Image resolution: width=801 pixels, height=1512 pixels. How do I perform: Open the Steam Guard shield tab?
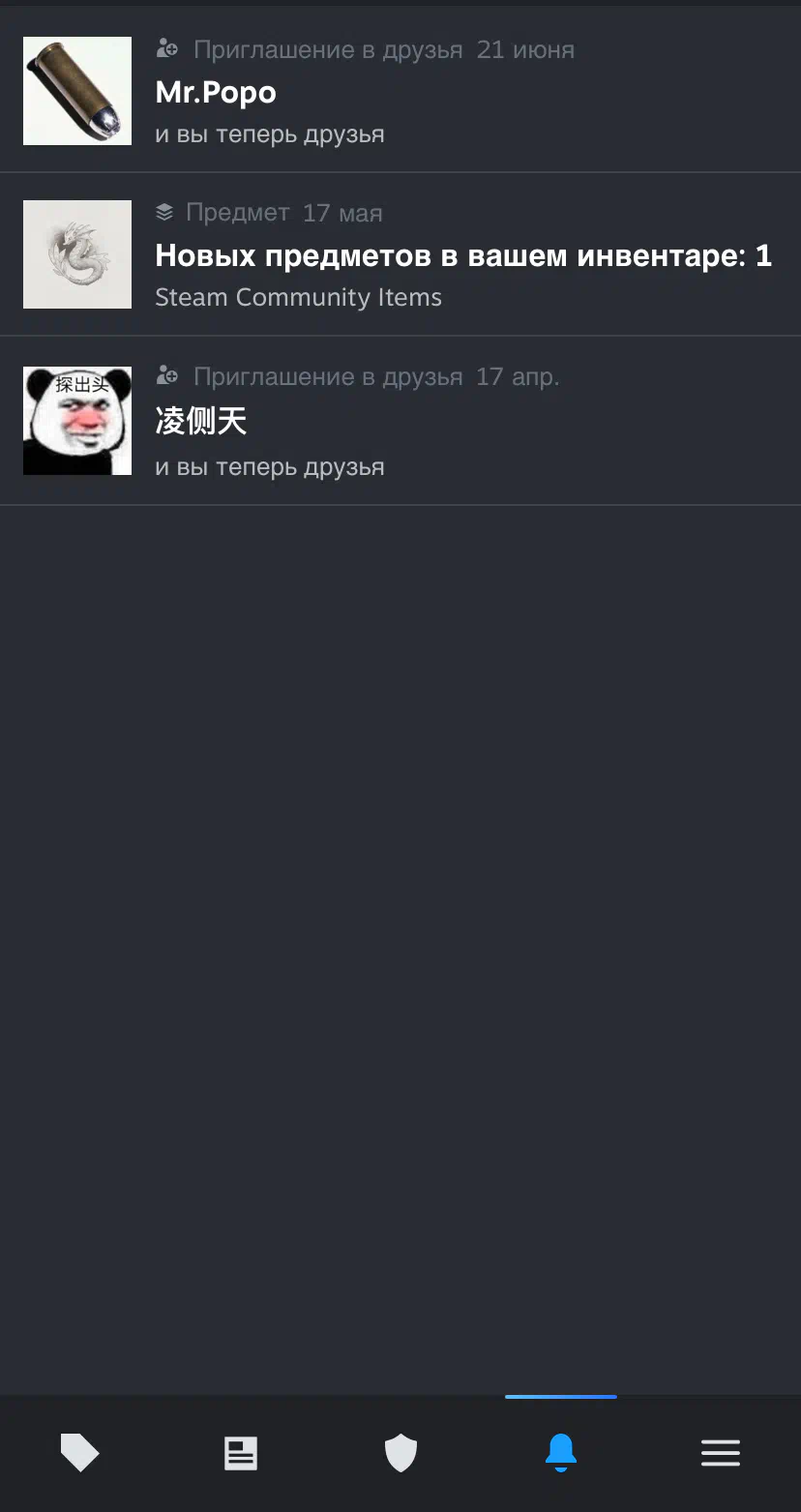400,1453
